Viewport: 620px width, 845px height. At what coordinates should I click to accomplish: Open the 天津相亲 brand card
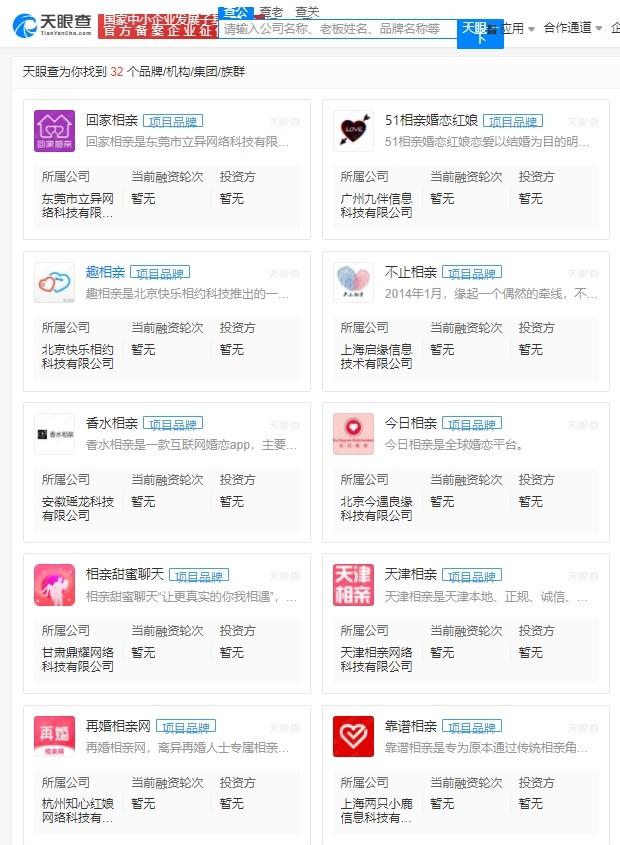tap(410, 574)
